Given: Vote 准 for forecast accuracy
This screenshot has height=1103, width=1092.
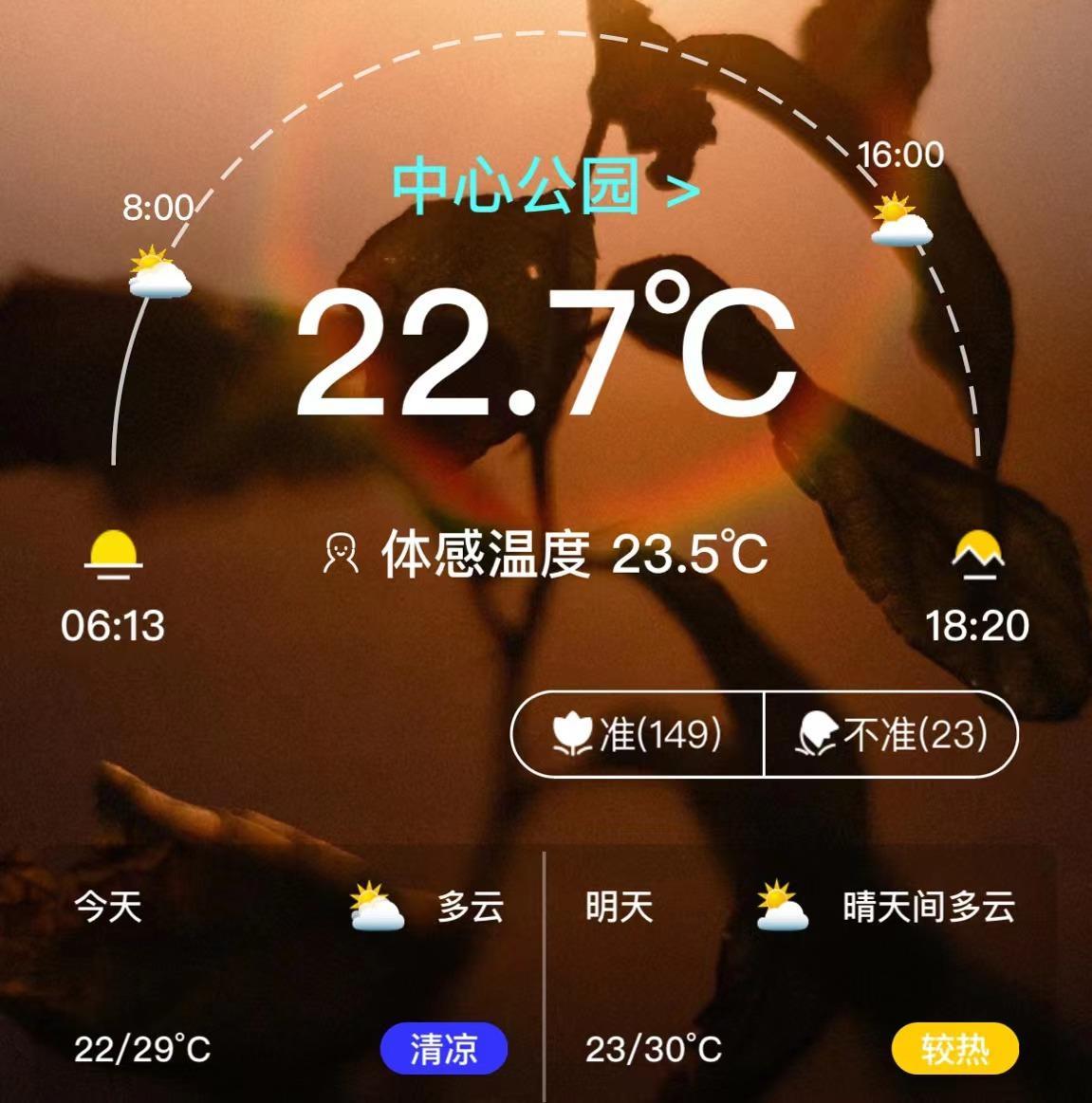Looking at the screenshot, I should point(638,734).
